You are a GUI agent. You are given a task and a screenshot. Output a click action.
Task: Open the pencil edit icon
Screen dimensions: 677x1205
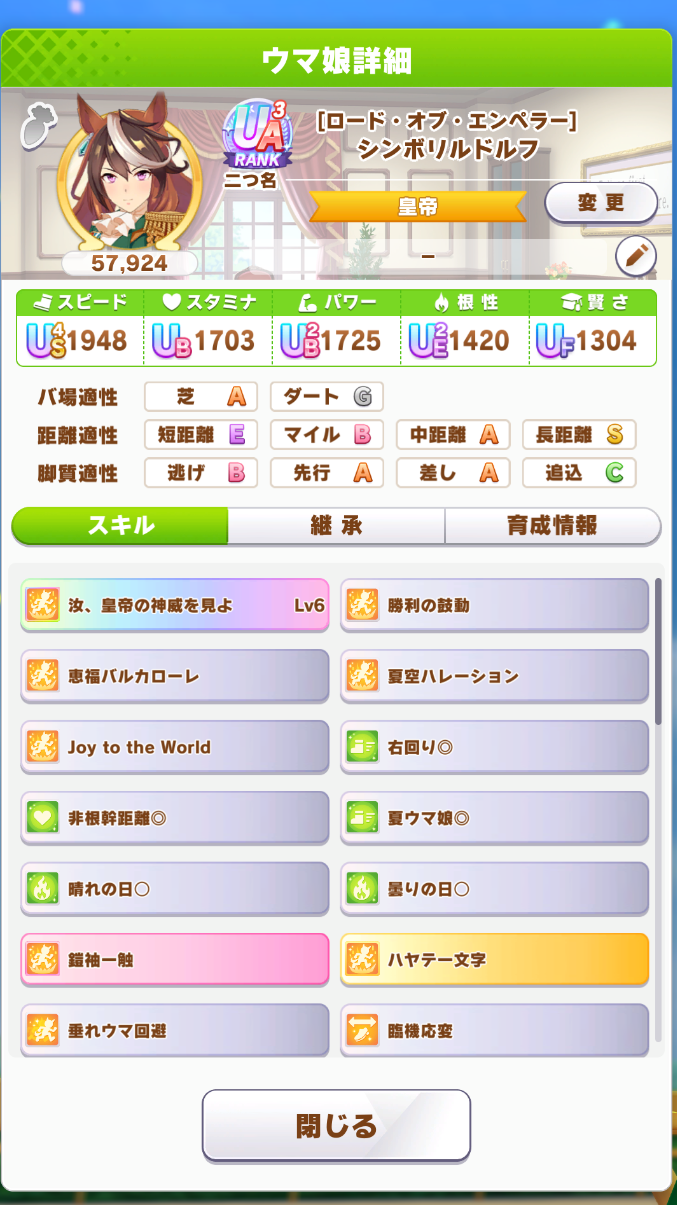636,257
